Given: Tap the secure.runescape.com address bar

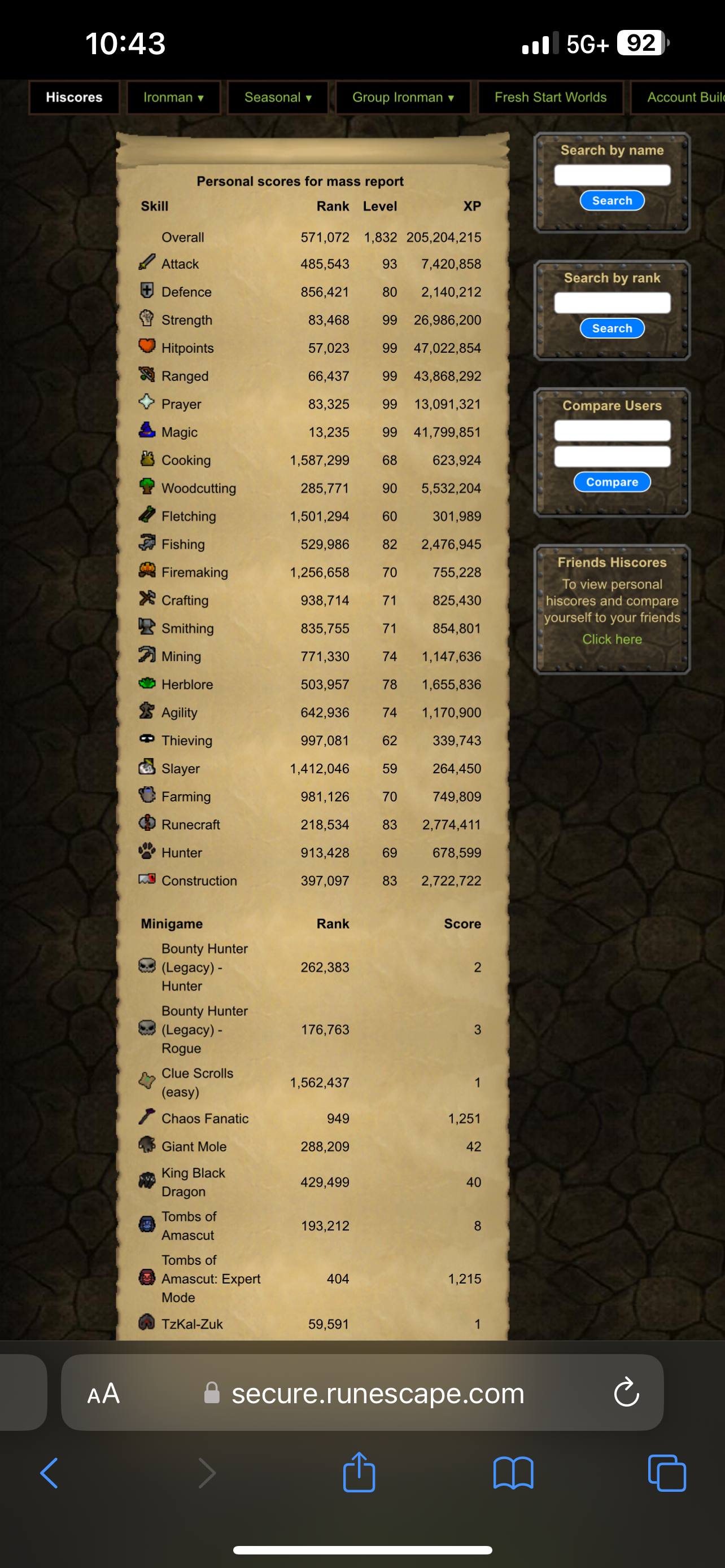Looking at the screenshot, I should 377,1393.
